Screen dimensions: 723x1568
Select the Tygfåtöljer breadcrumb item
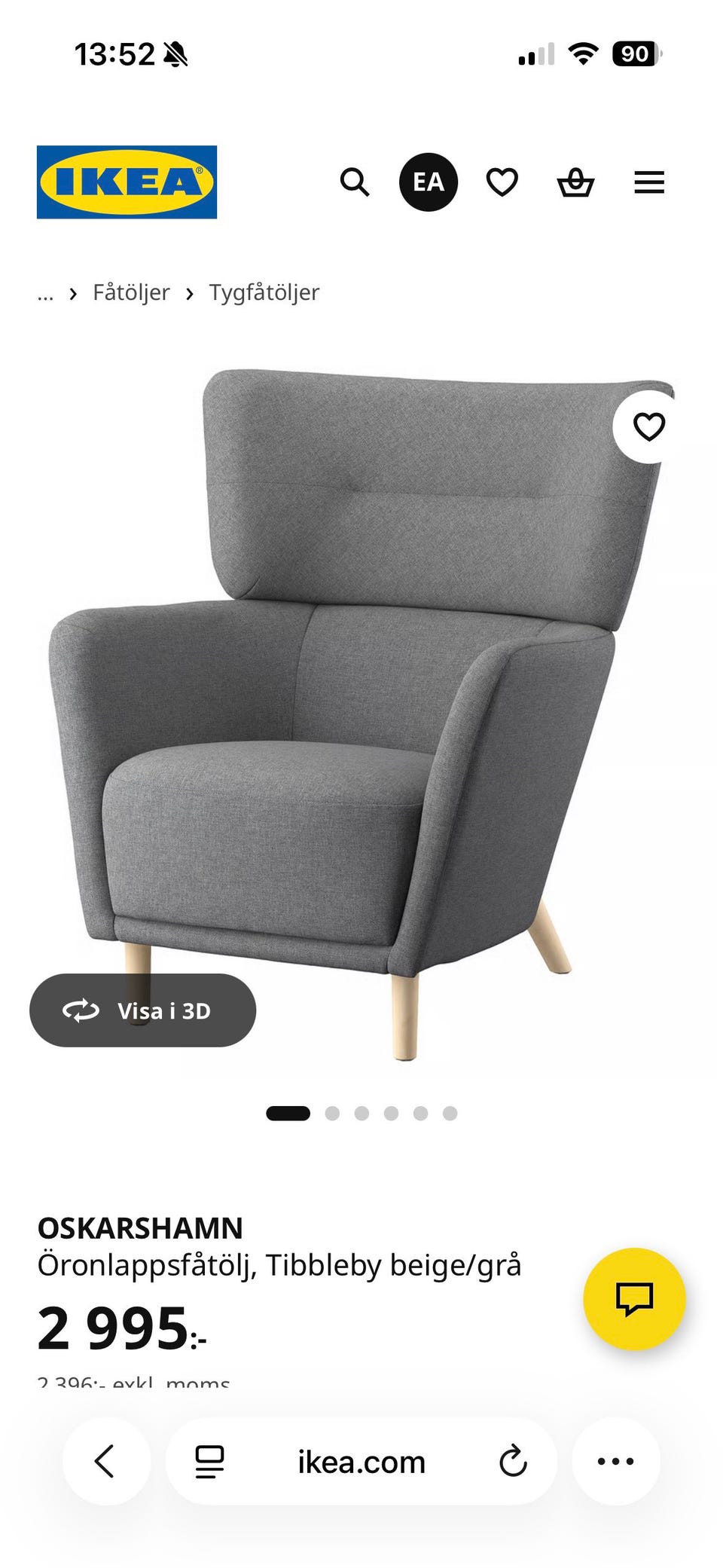[x=265, y=292]
